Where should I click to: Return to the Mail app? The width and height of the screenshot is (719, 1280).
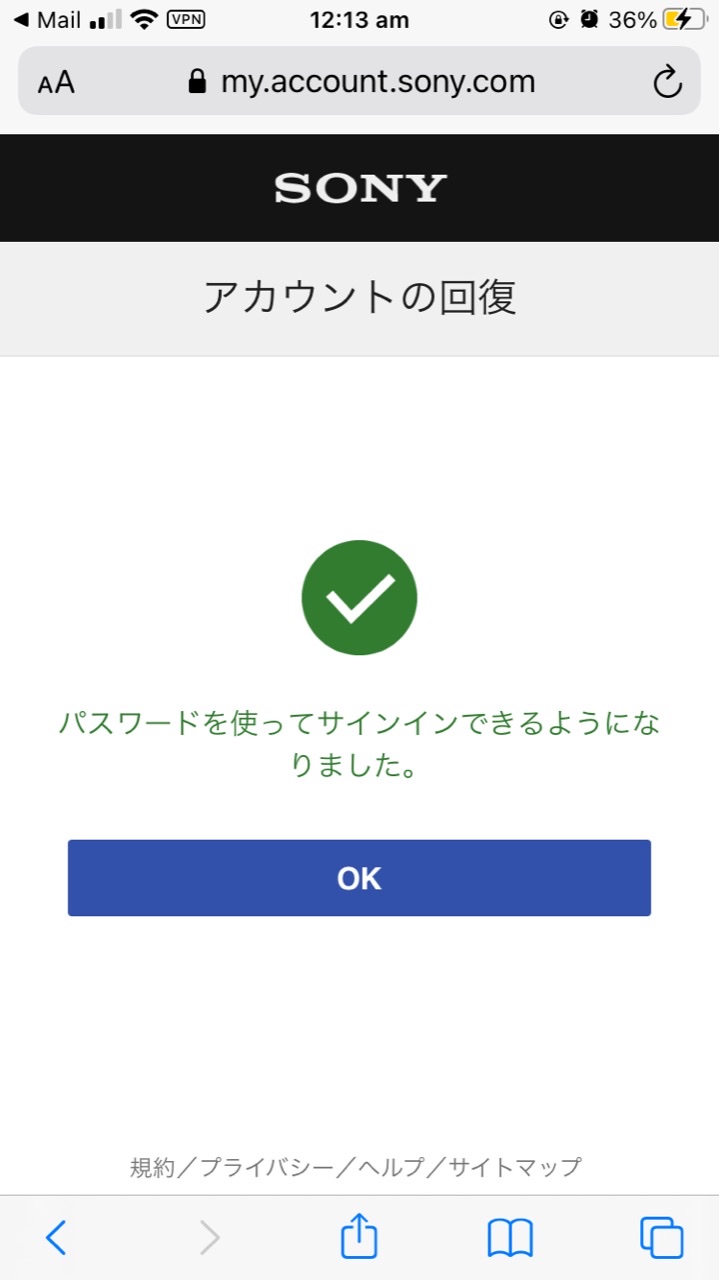47,20
